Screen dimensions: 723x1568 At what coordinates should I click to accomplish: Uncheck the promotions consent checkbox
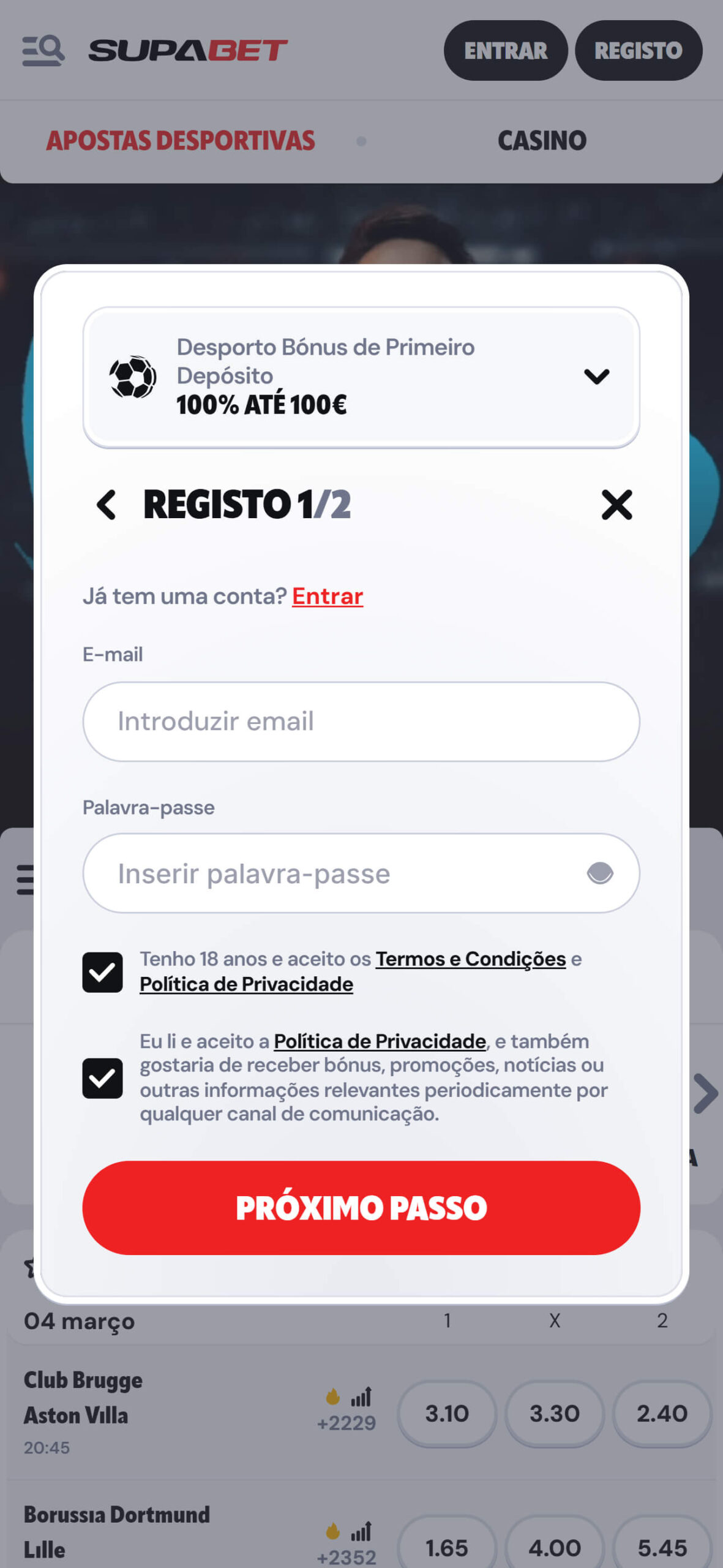click(x=102, y=1078)
